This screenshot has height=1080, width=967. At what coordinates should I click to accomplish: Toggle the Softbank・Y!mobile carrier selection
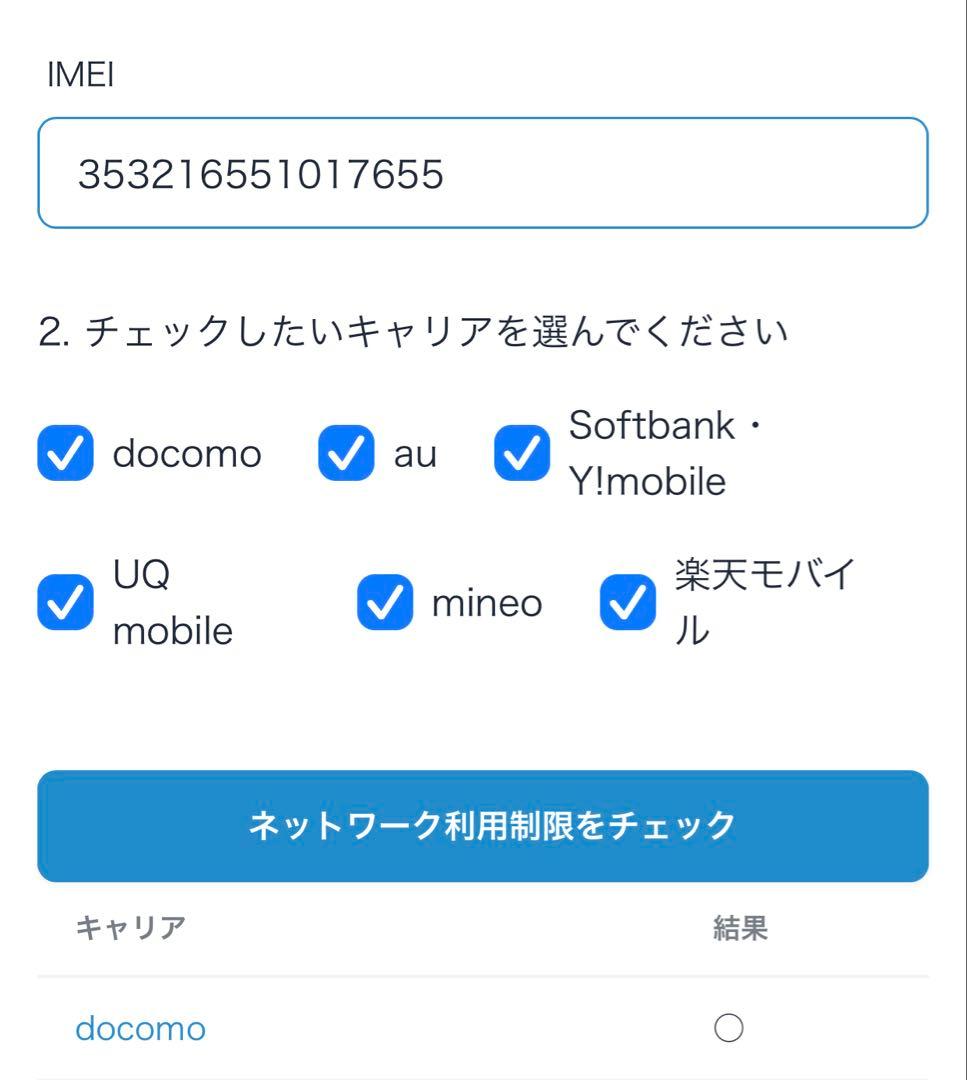click(521, 452)
